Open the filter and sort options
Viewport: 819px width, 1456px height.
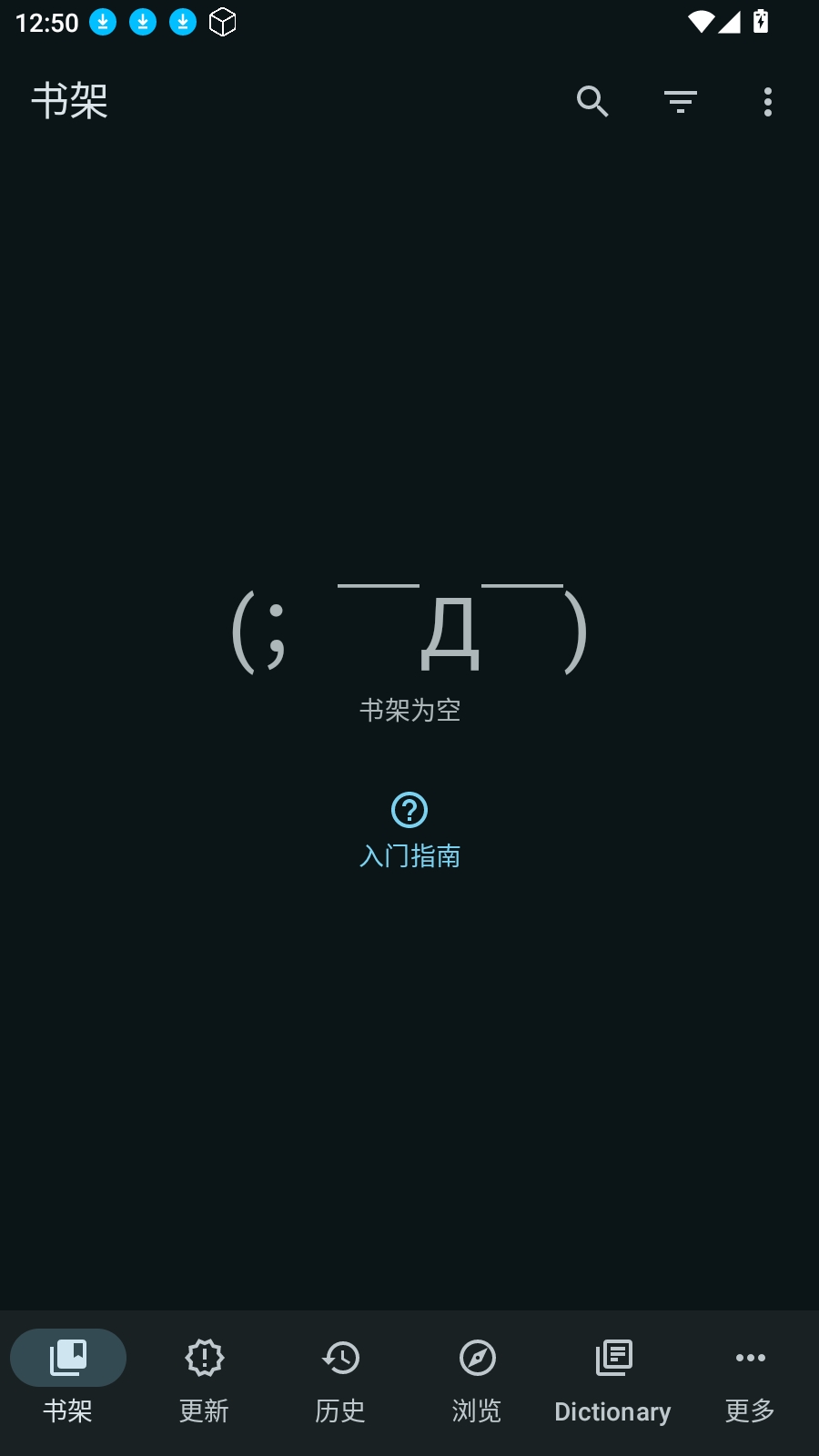(x=680, y=101)
